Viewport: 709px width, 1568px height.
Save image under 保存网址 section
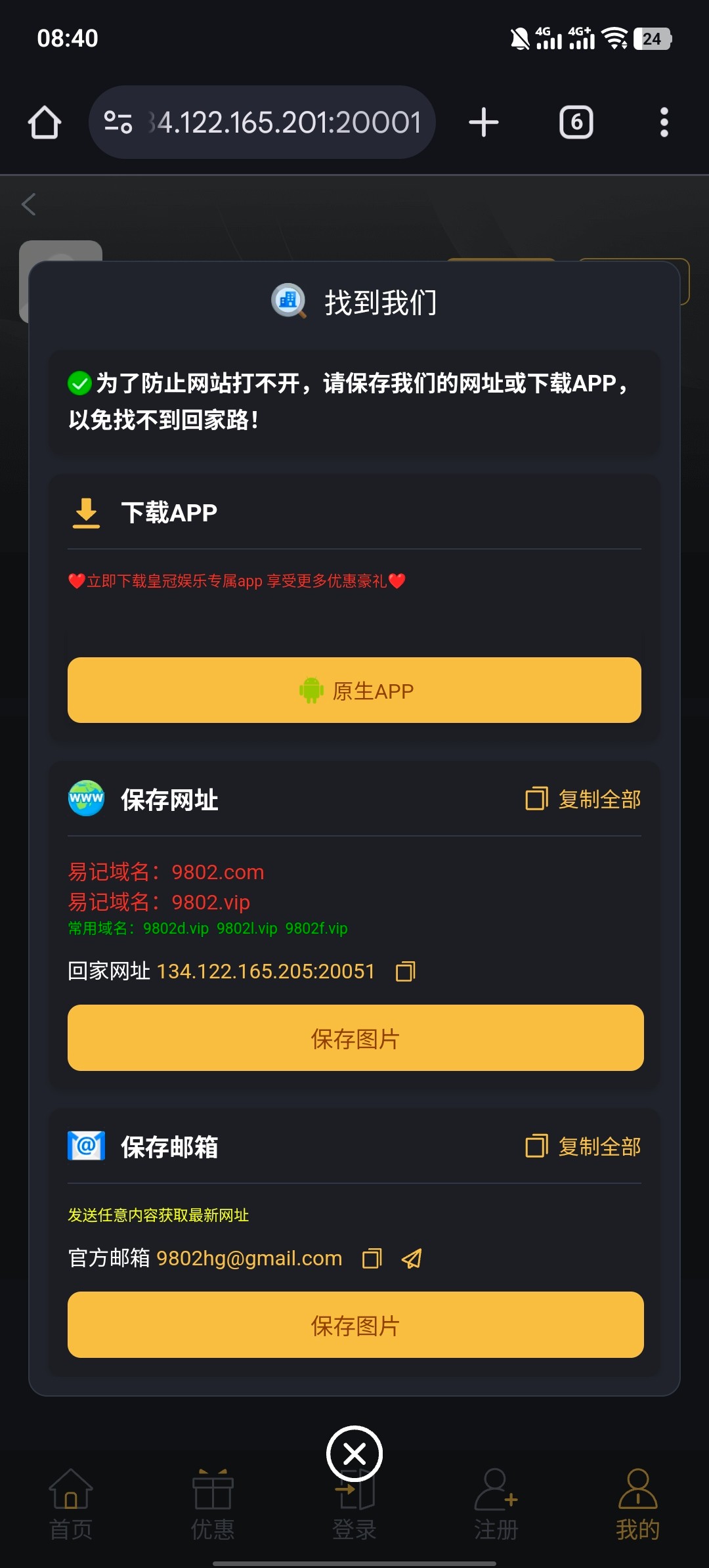pyautogui.click(x=354, y=1038)
